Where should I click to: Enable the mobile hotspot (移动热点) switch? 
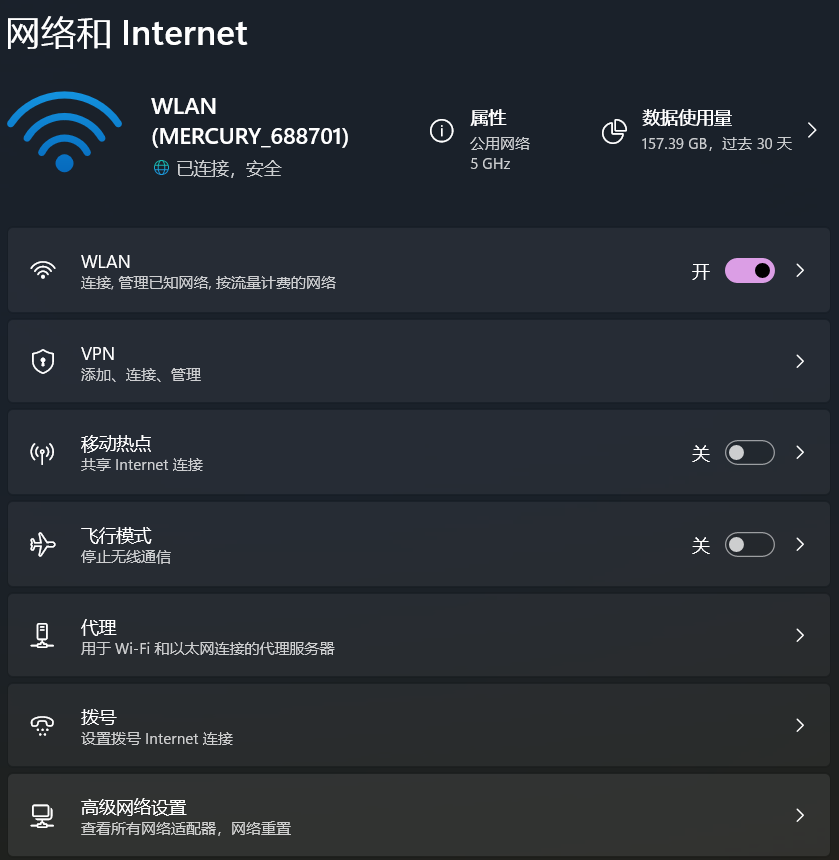click(749, 453)
